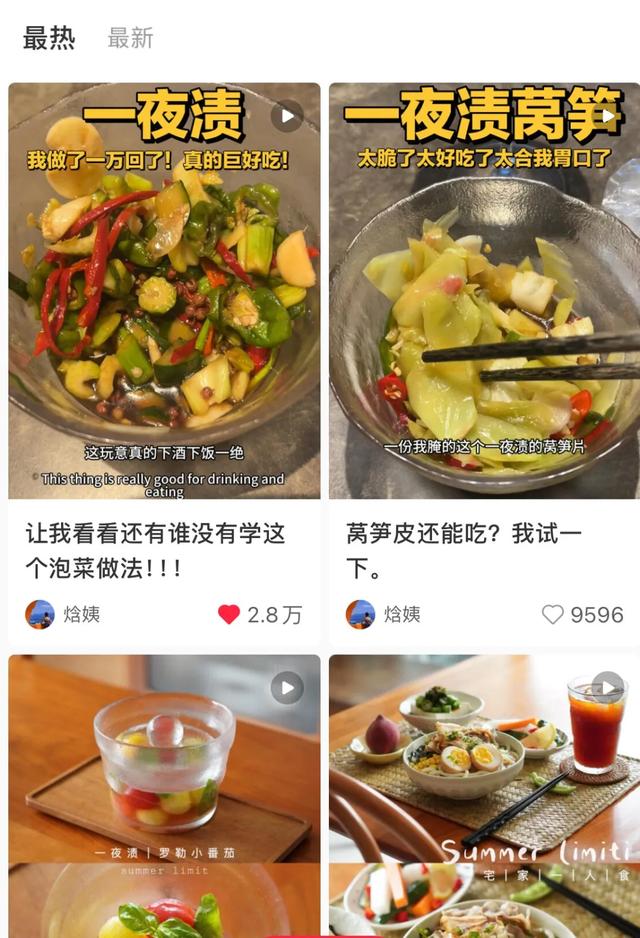Select the 最热 tab
Viewport: 640px width, 938px height.
click(49, 38)
